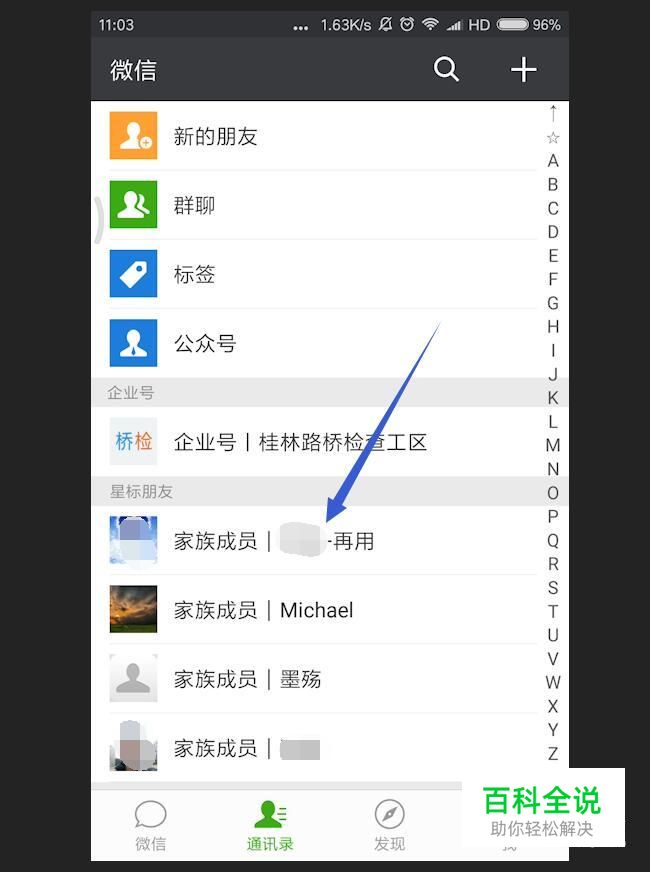Open the plus menu in the top bar
Screen dimensions: 650x872
pyautogui.click(x=524, y=69)
